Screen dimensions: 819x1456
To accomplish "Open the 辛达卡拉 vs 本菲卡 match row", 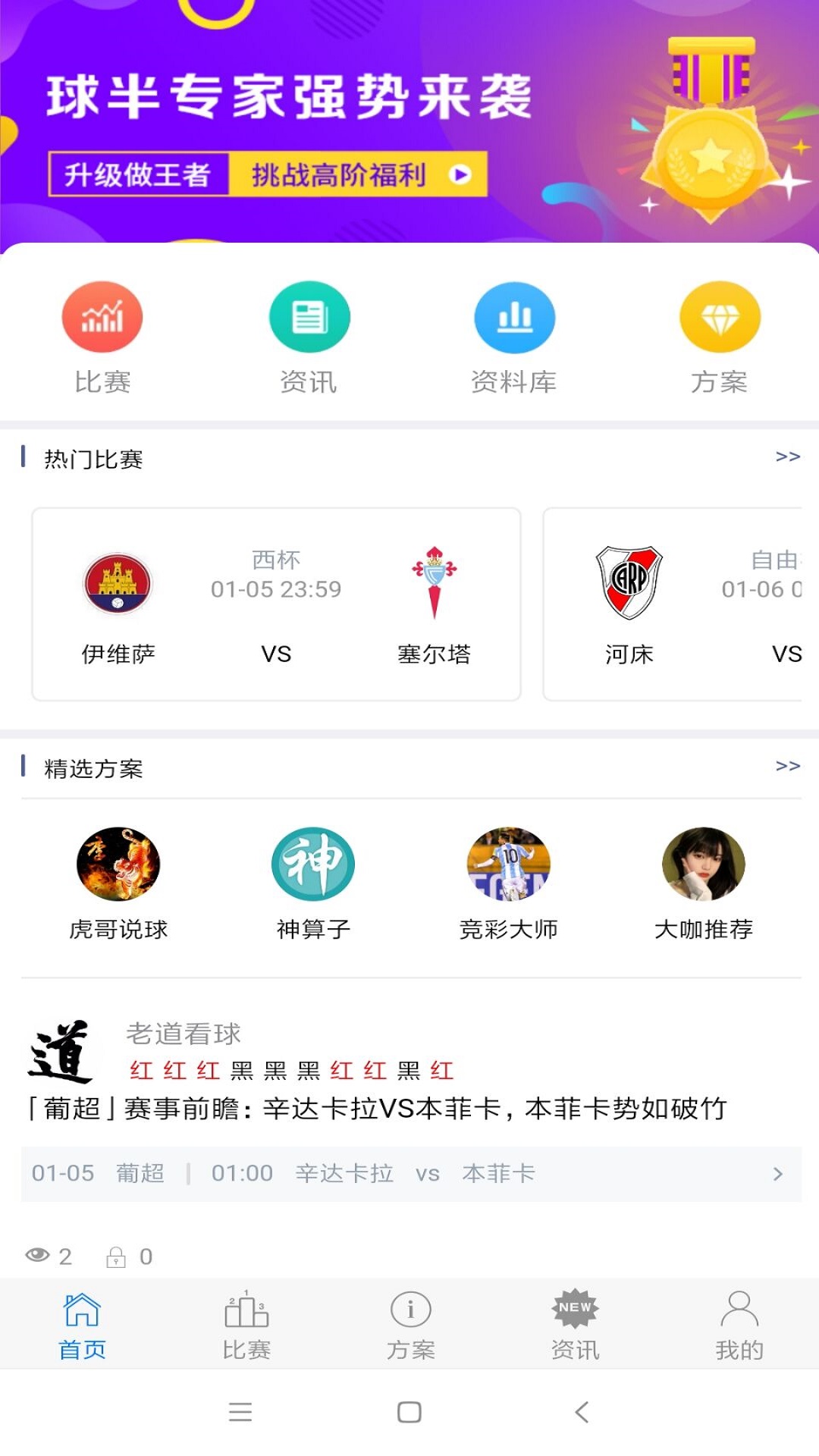I will (x=409, y=1174).
